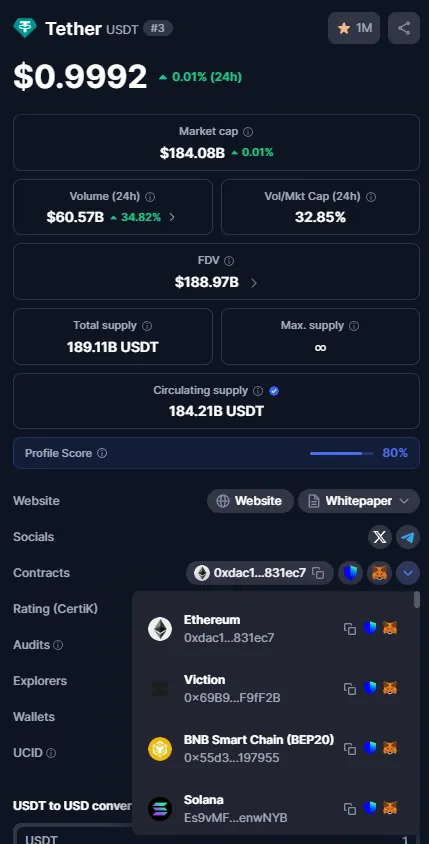Tap the share icon for Tether
This screenshot has height=844, width=429.
coord(404,28)
